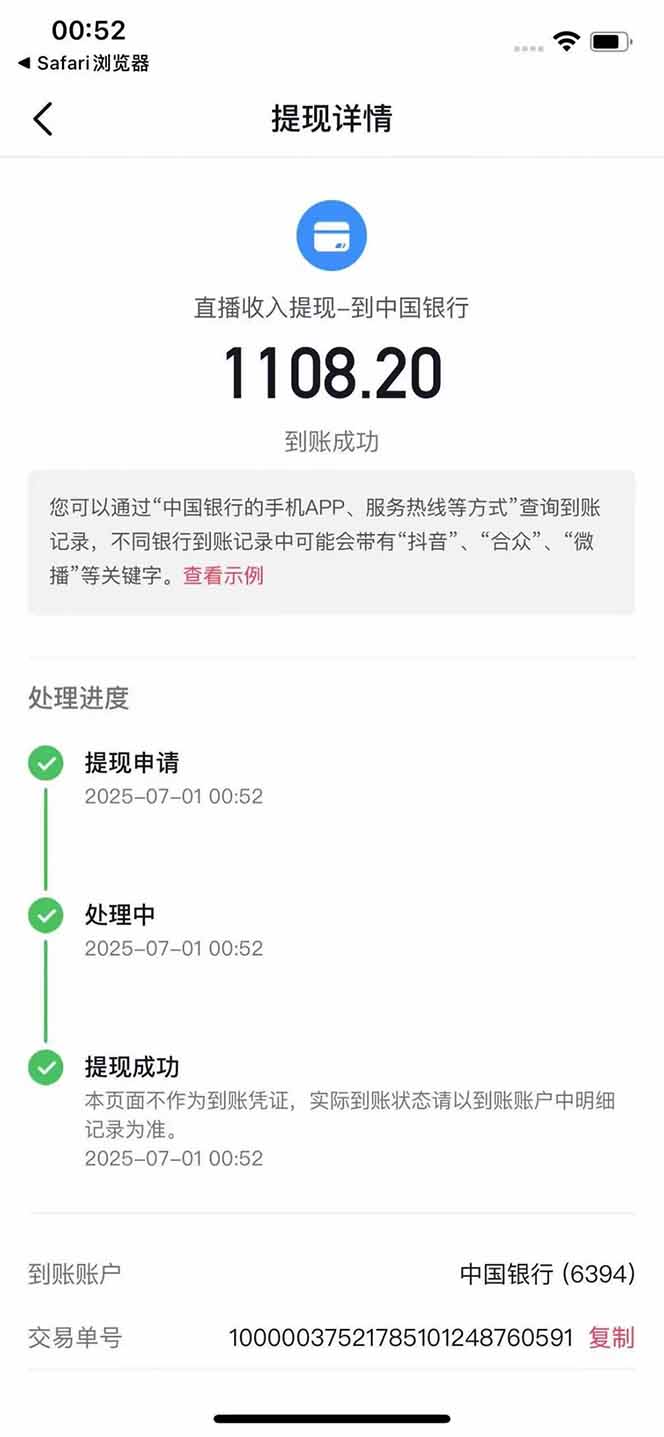Copy the transaction number via 复制
664x1437 pixels.
click(611, 1337)
